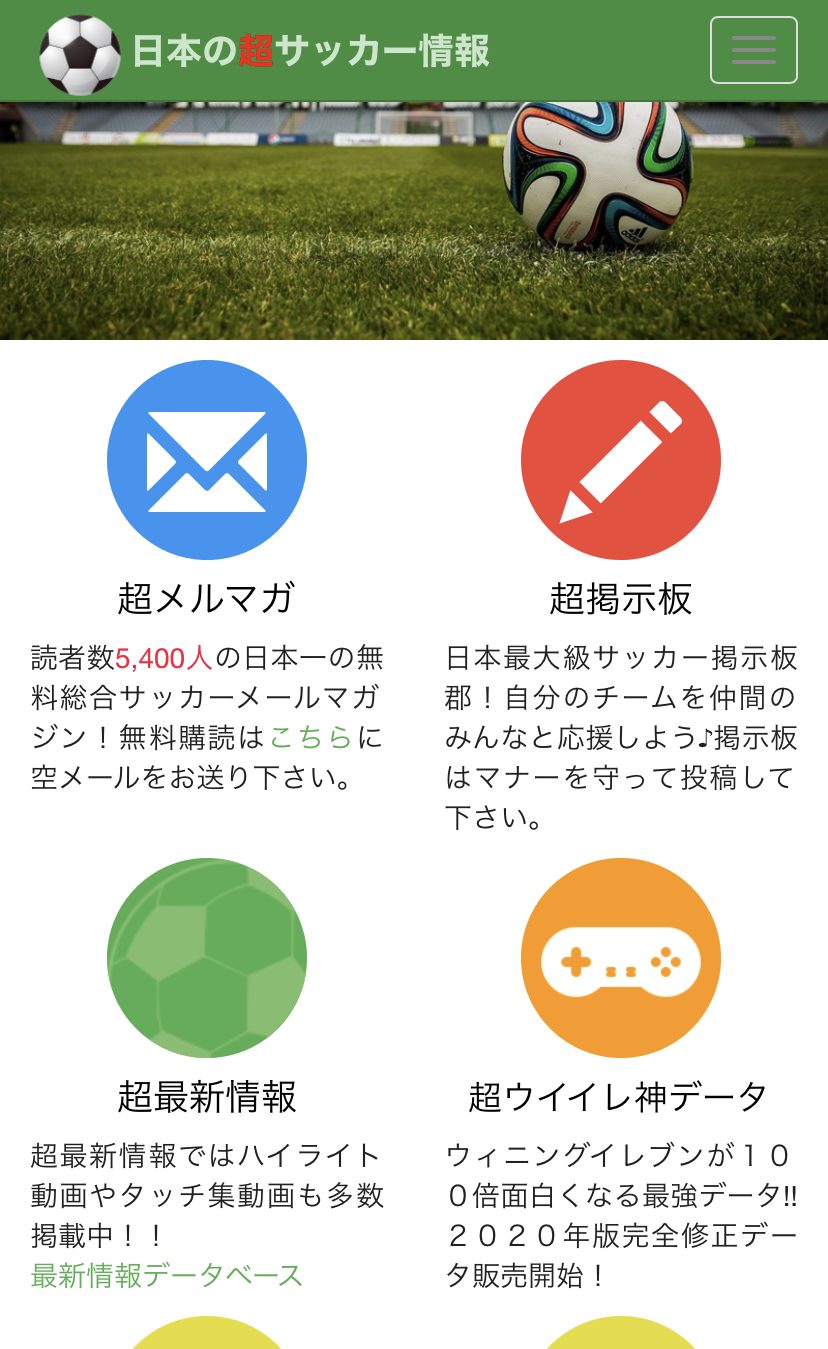Open the green 超最新情報 soccer ball icon
Screen dimensions: 828x1349
(x=207, y=957)
